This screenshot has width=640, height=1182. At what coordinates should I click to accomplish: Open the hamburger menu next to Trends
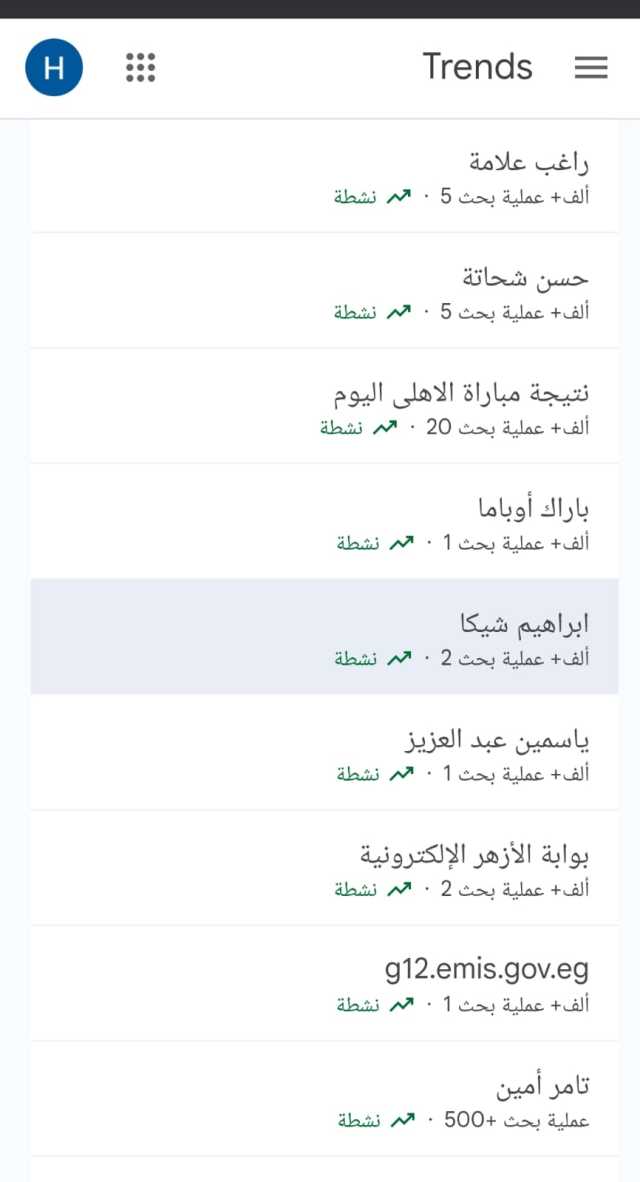coord(591,69)
